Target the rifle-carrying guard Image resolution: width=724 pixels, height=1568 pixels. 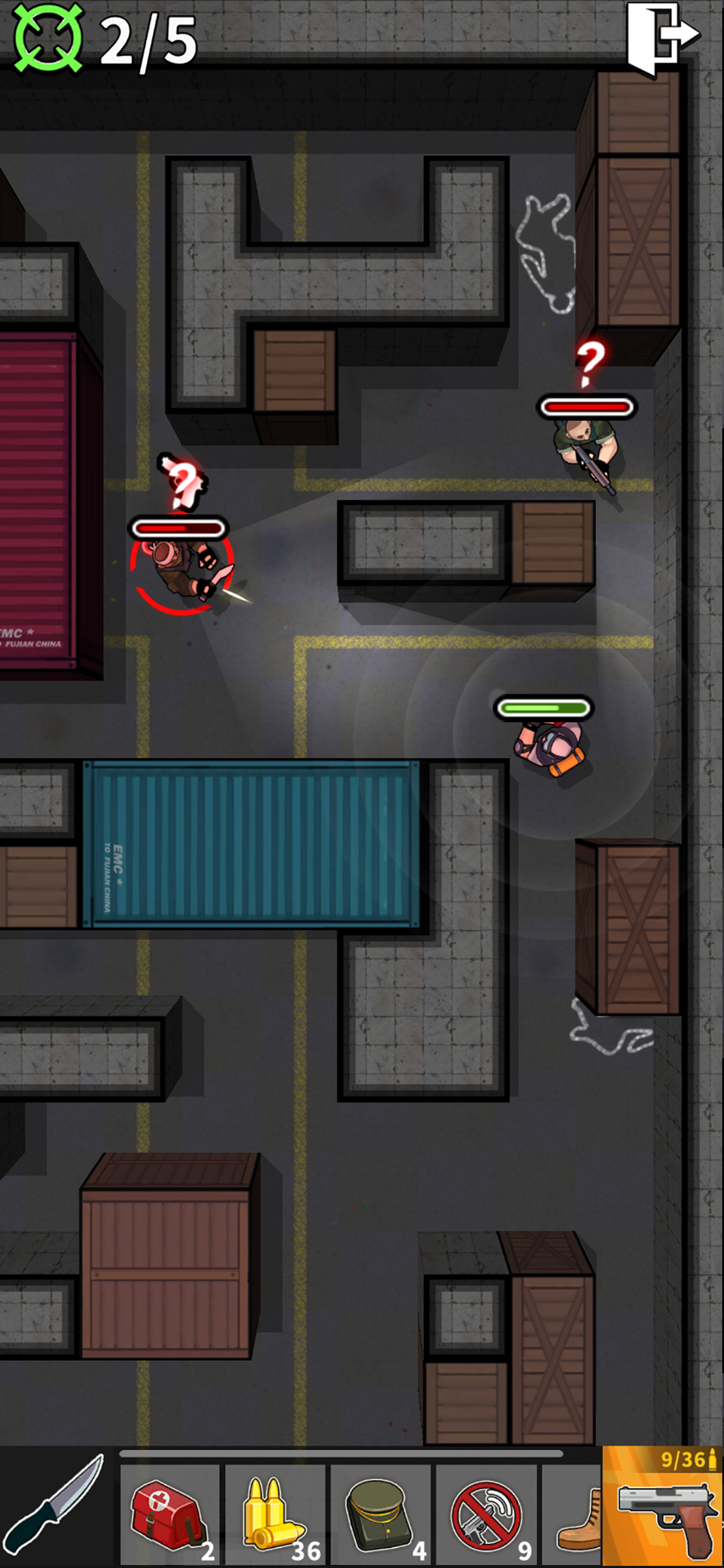click(x=585, y=447)
